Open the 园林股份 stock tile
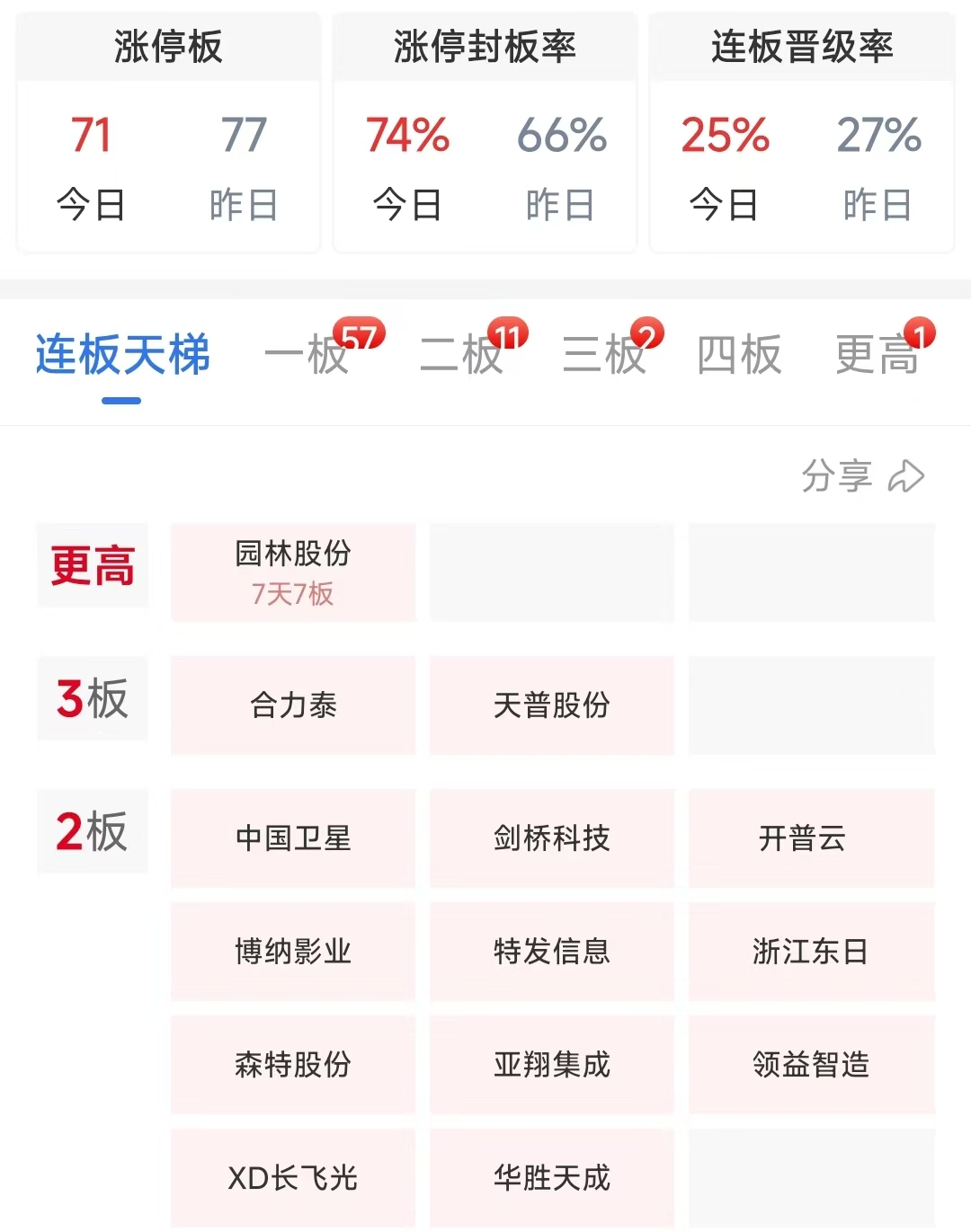 point(293,572)
